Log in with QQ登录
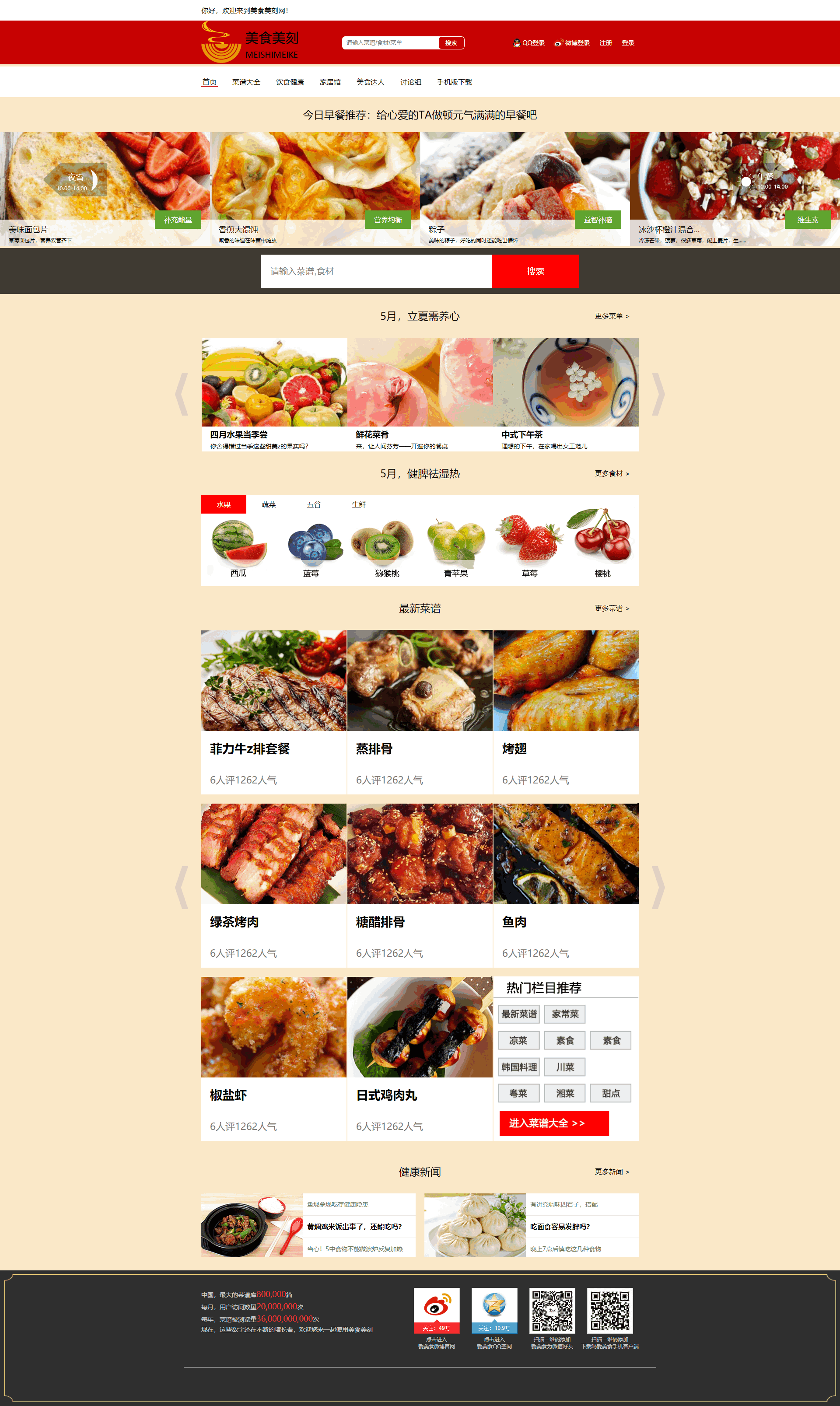The height and width of the screenshot is (1406, 840). pyautogui.click(x=529, y=43)
